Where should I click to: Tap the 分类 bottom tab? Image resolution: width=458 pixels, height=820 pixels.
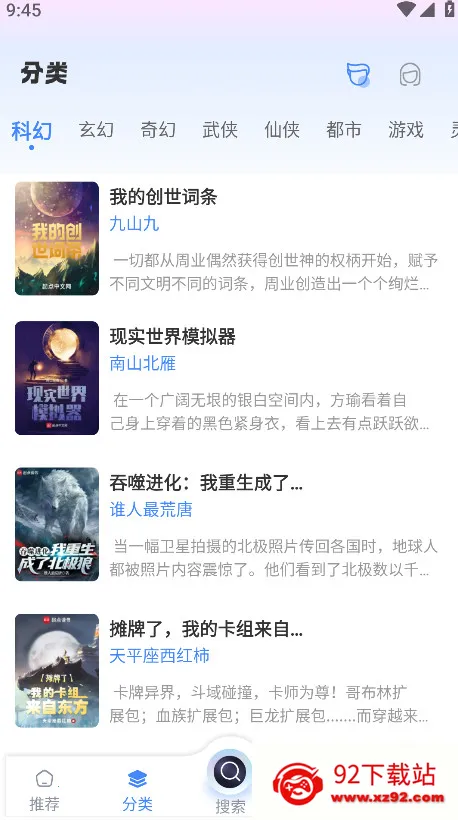[138, 790]
